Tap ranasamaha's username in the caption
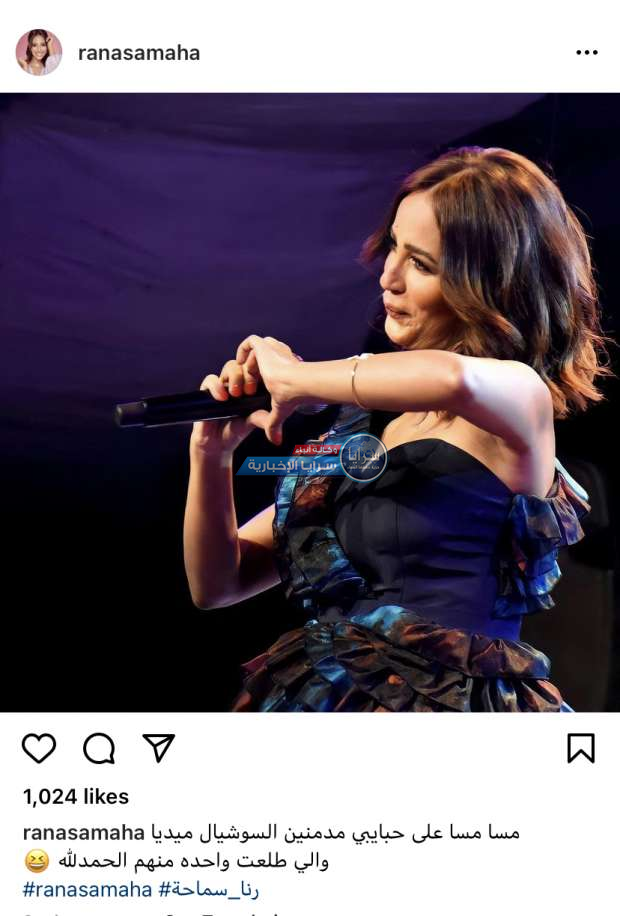The width and height of the screenshot is (620, 916). [x=84, y=832]
